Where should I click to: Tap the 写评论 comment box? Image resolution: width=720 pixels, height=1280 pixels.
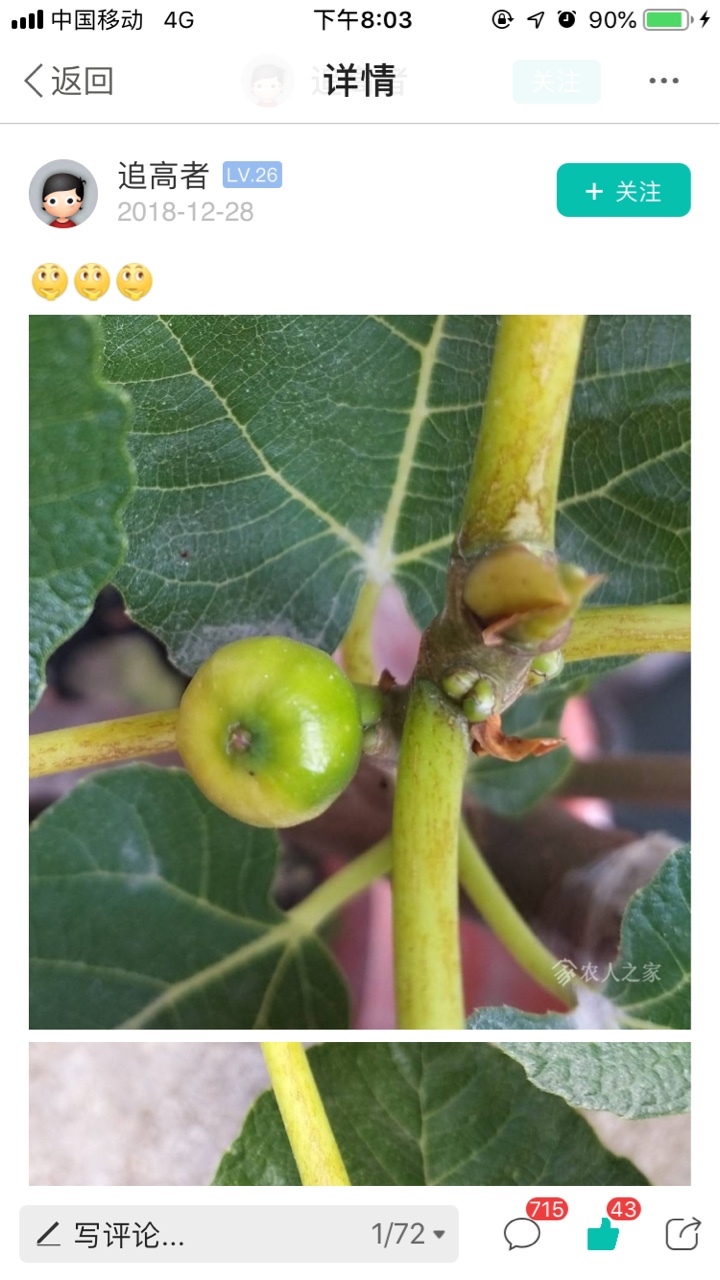[190, 1234]
